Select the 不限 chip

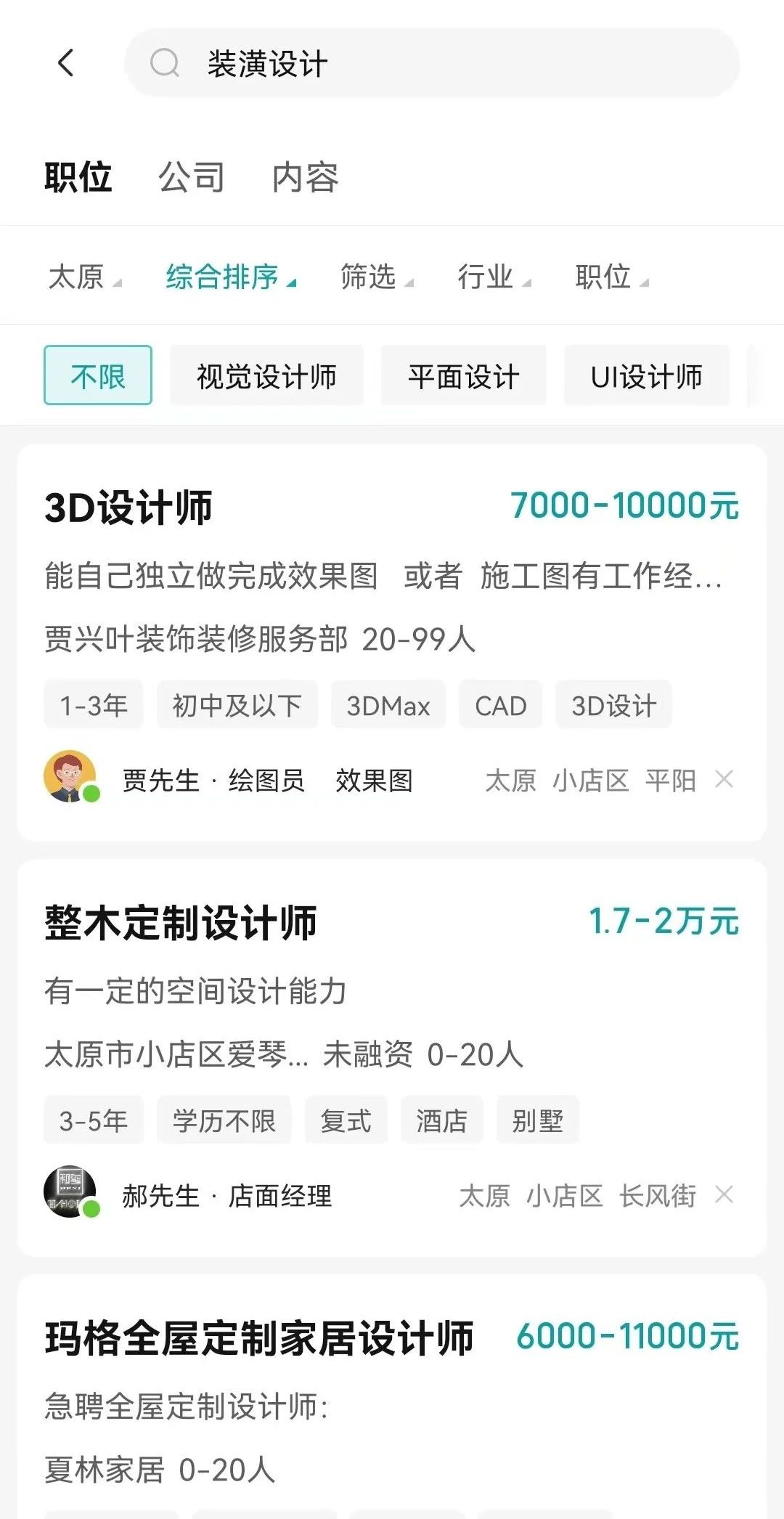[98, 375]
